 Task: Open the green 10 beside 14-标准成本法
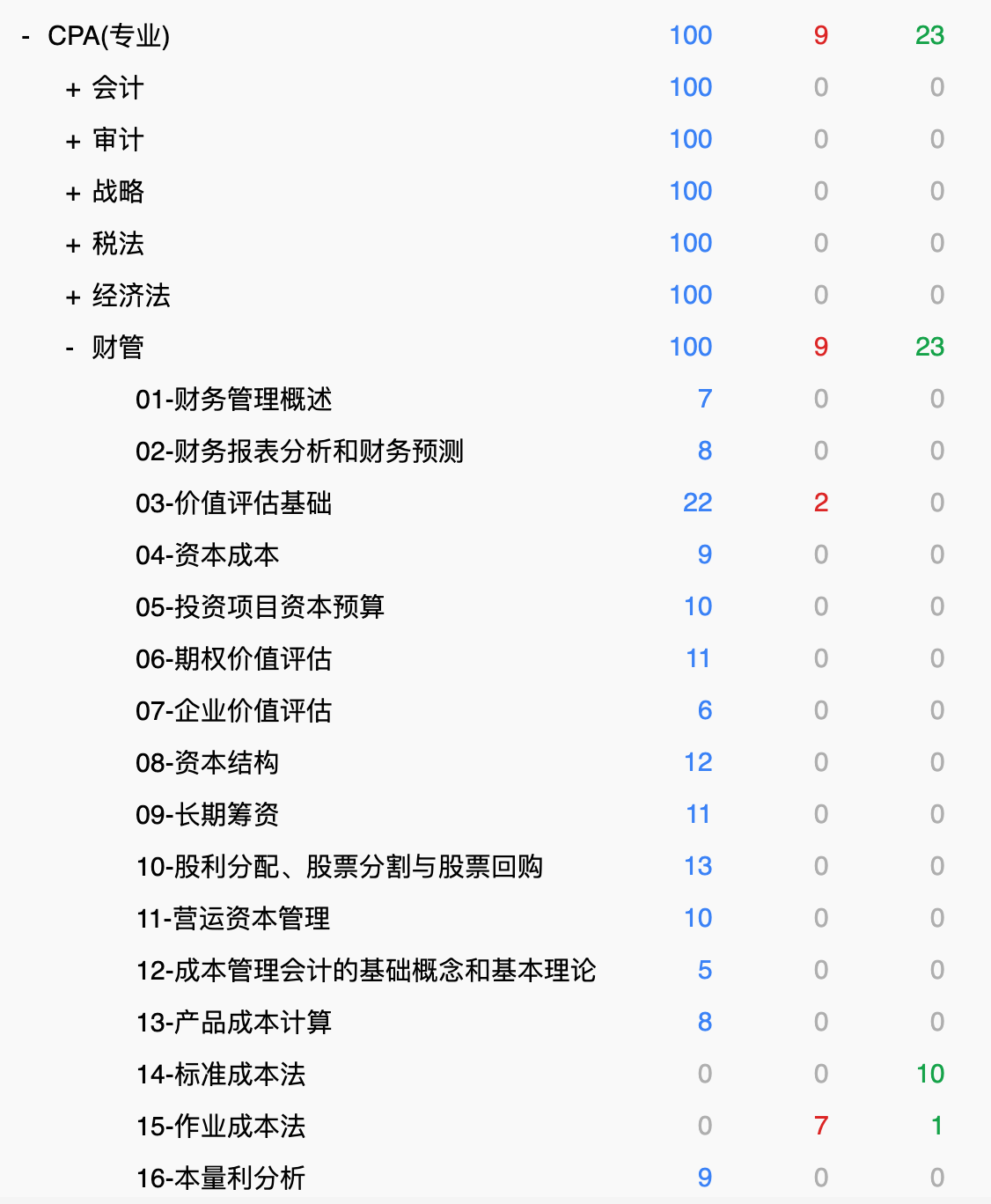coord(929,1074)
